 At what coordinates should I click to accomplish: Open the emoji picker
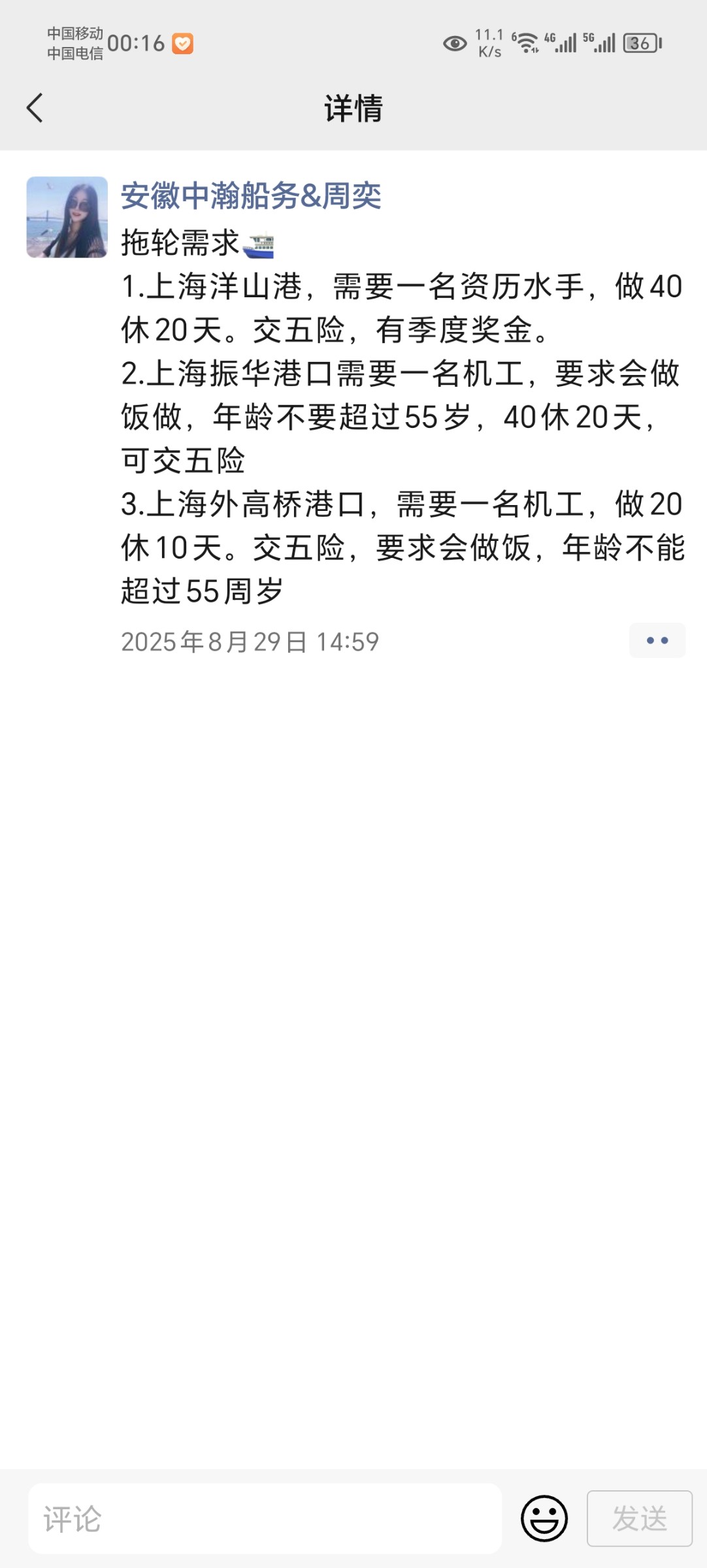point(544,1518)
